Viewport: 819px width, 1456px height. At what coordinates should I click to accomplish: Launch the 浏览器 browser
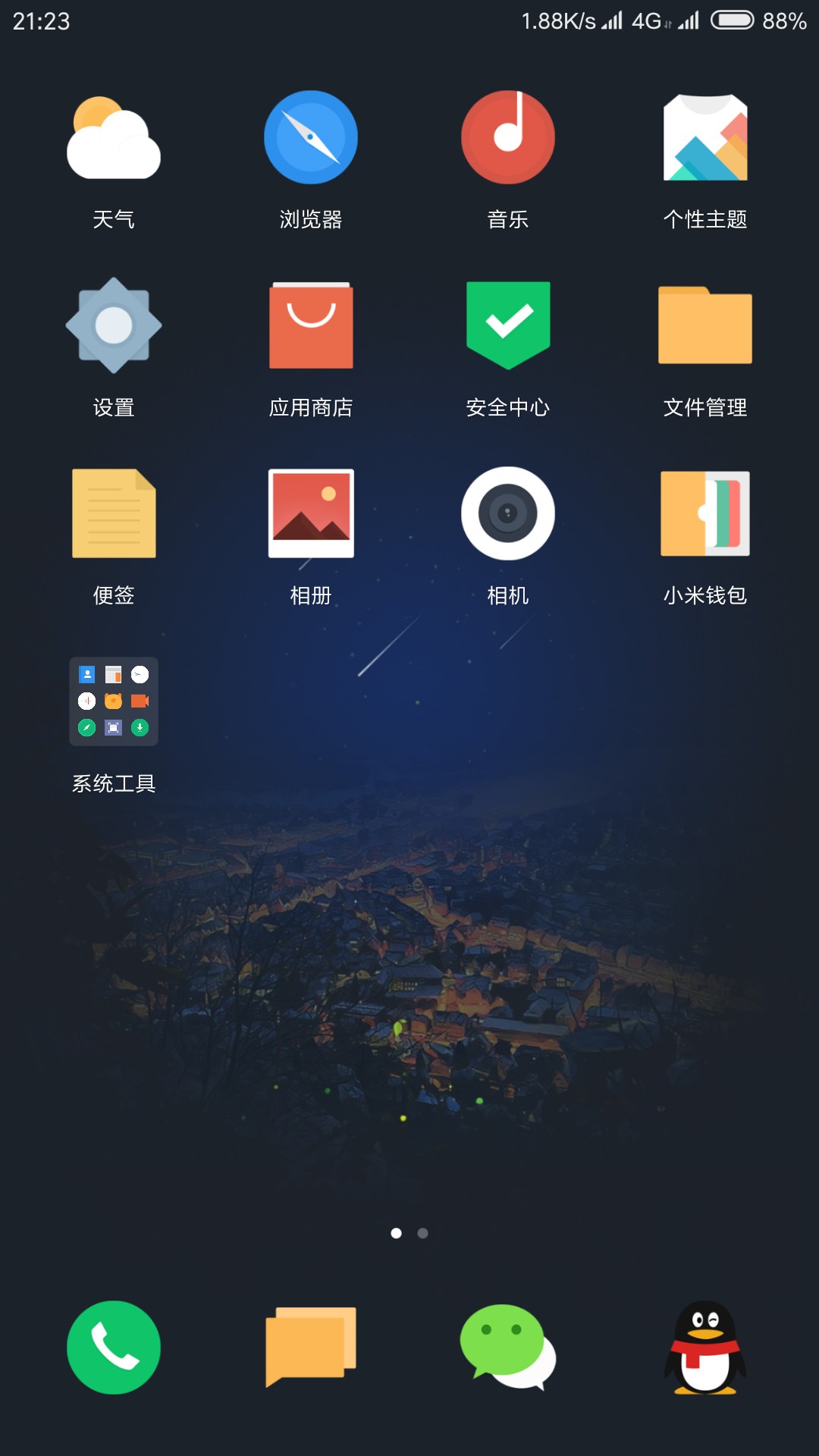[311, 138]
